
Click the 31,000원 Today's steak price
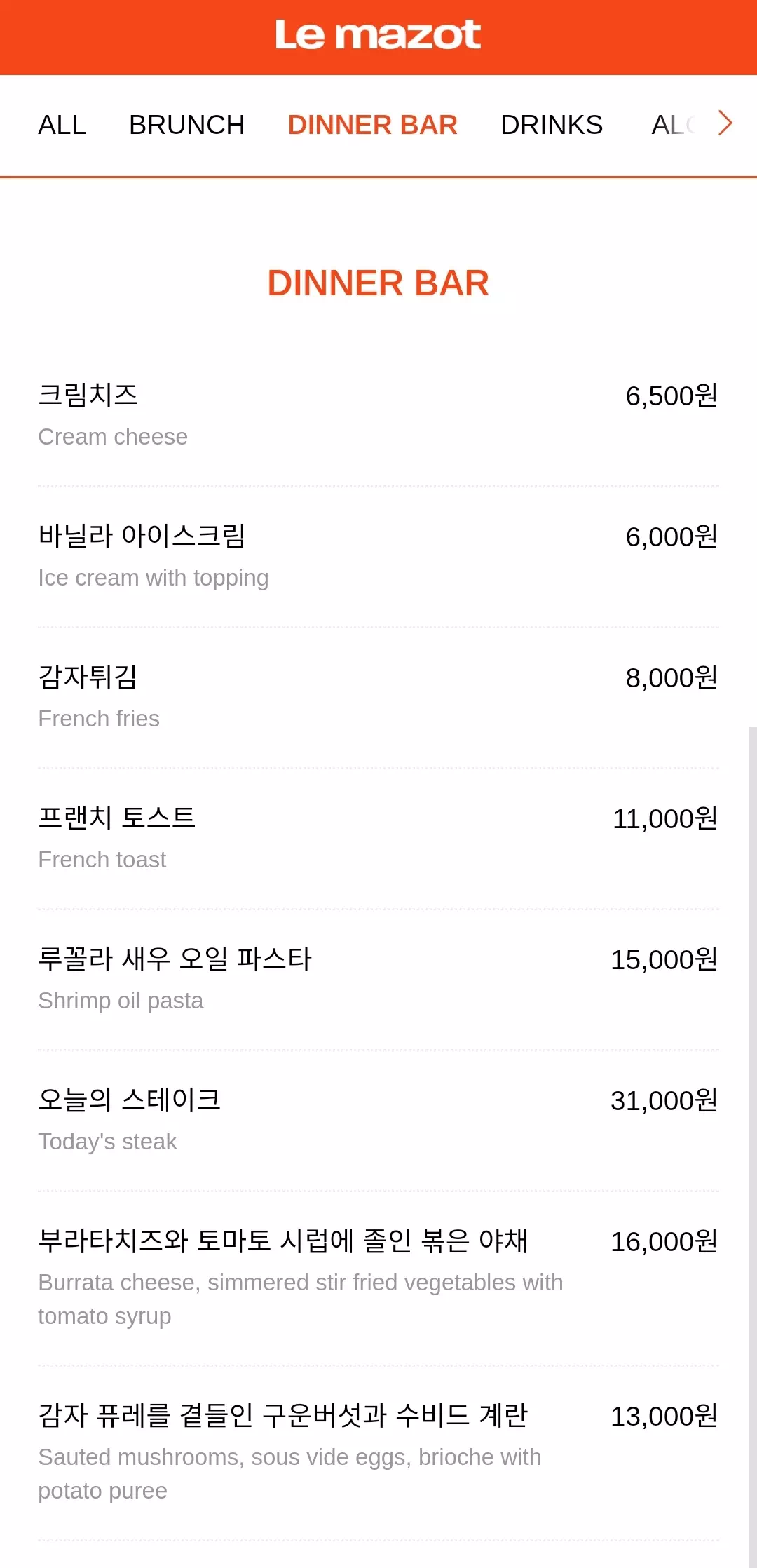click(x=664, y=1101)
